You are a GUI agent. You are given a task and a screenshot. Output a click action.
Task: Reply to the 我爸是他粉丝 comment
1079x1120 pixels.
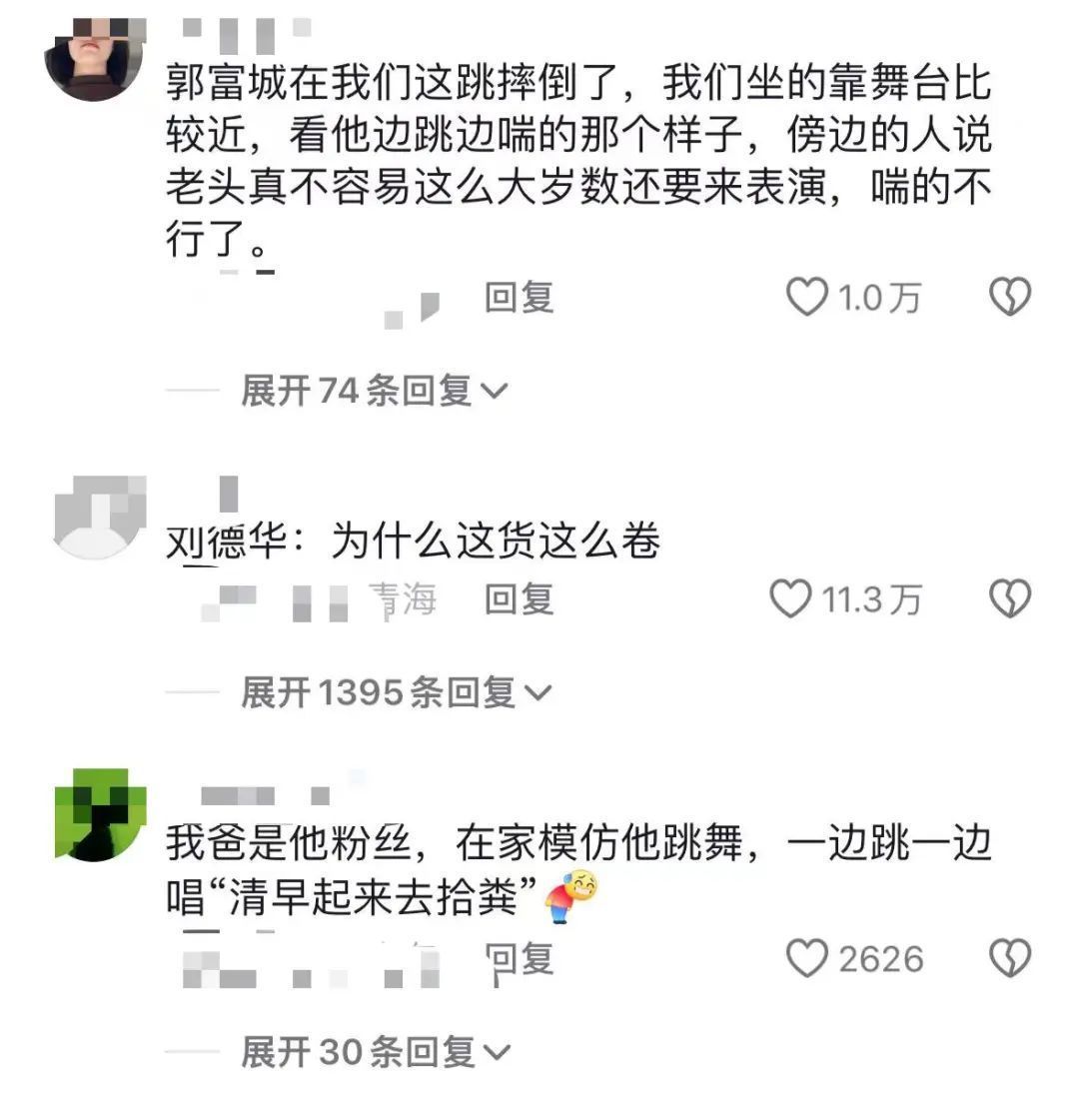click(519, 959)
